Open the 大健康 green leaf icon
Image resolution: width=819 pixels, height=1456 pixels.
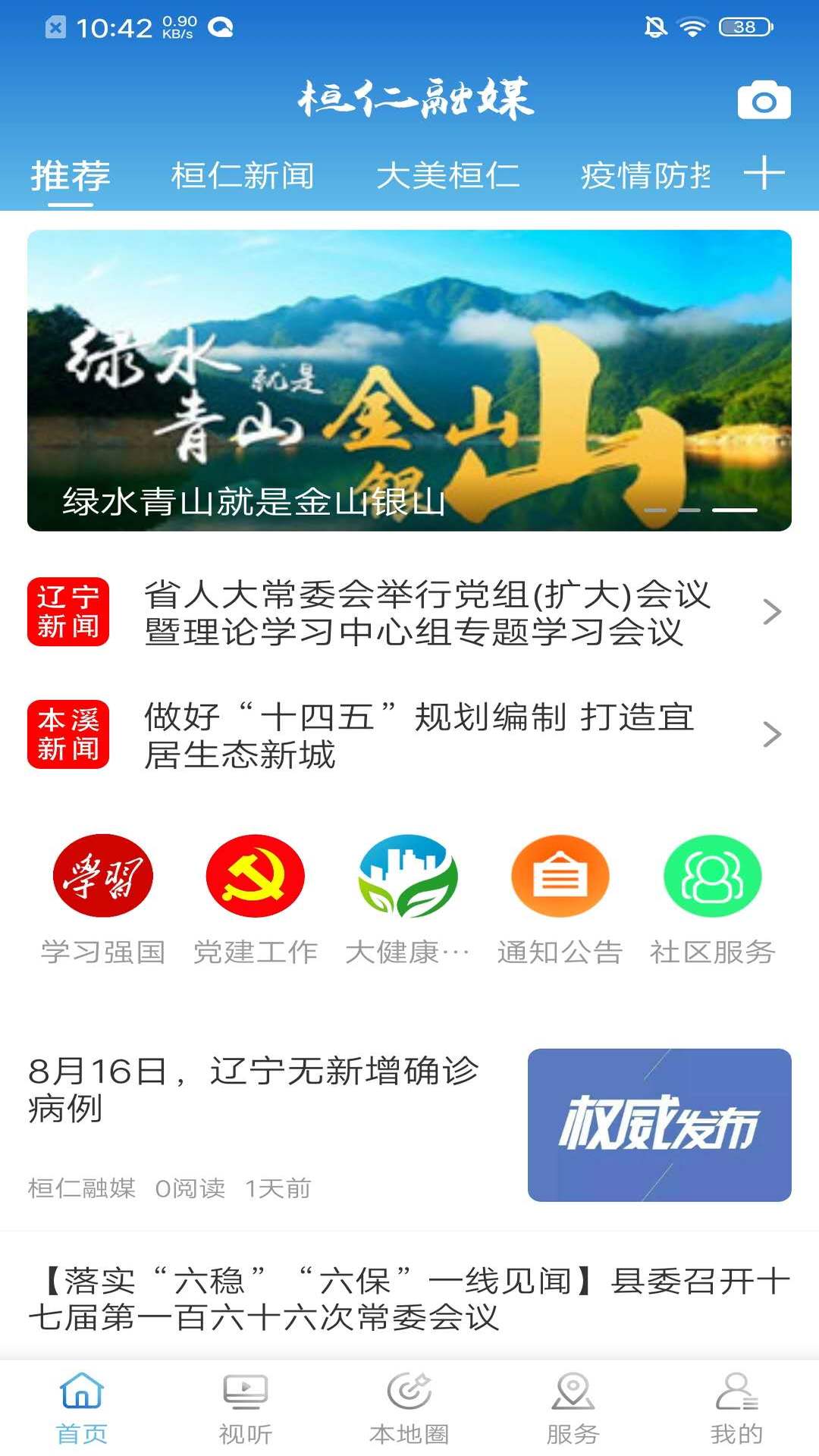[406, 876]
